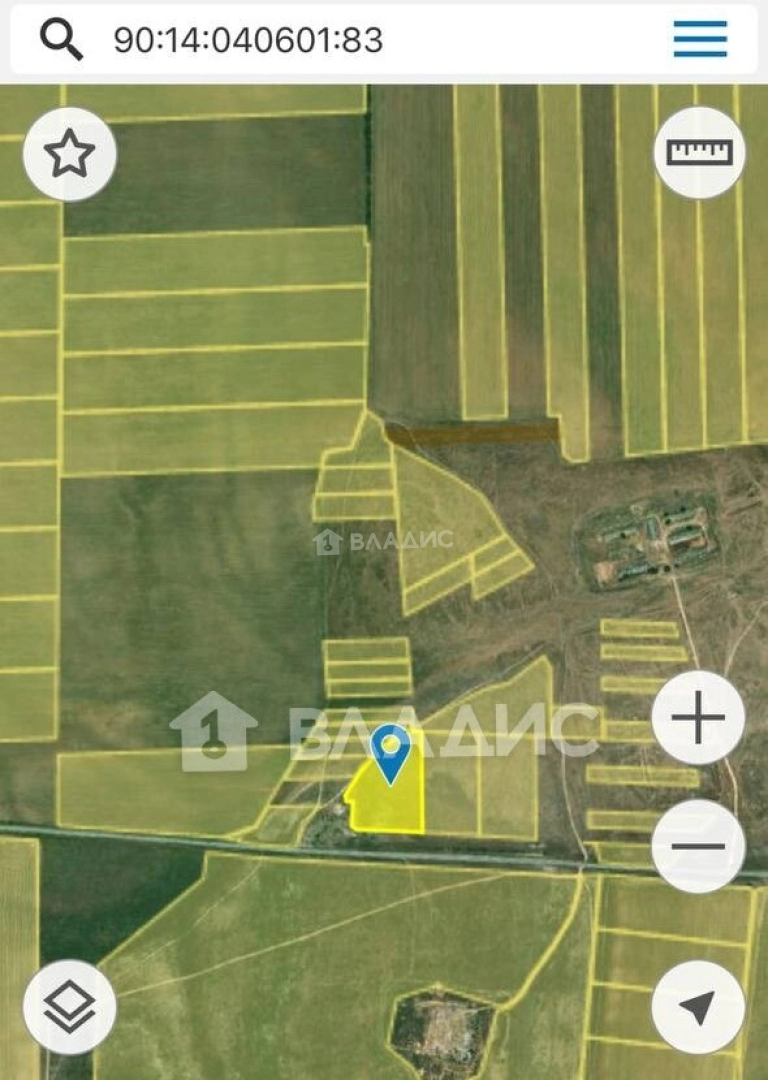Image resolution: width=768 pixels, height=1080 pixels.
Task: Open the map layers selector
Action: coord(70,1007)
